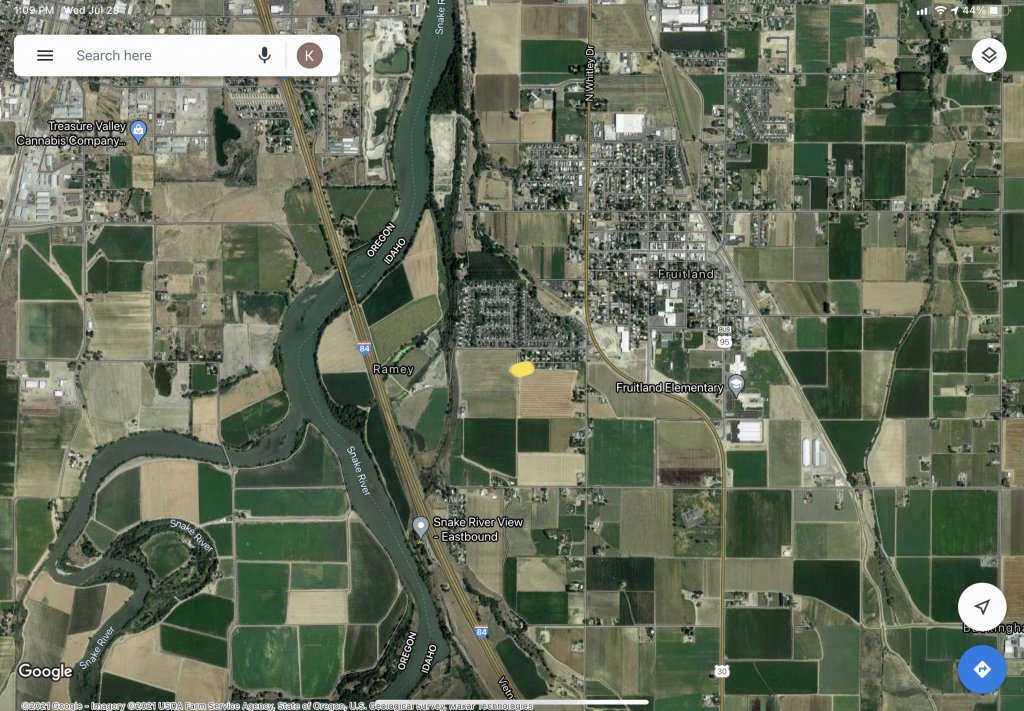1024x711 pixels.
Task: Open the account profile avatar
Action: click(310, 55)
